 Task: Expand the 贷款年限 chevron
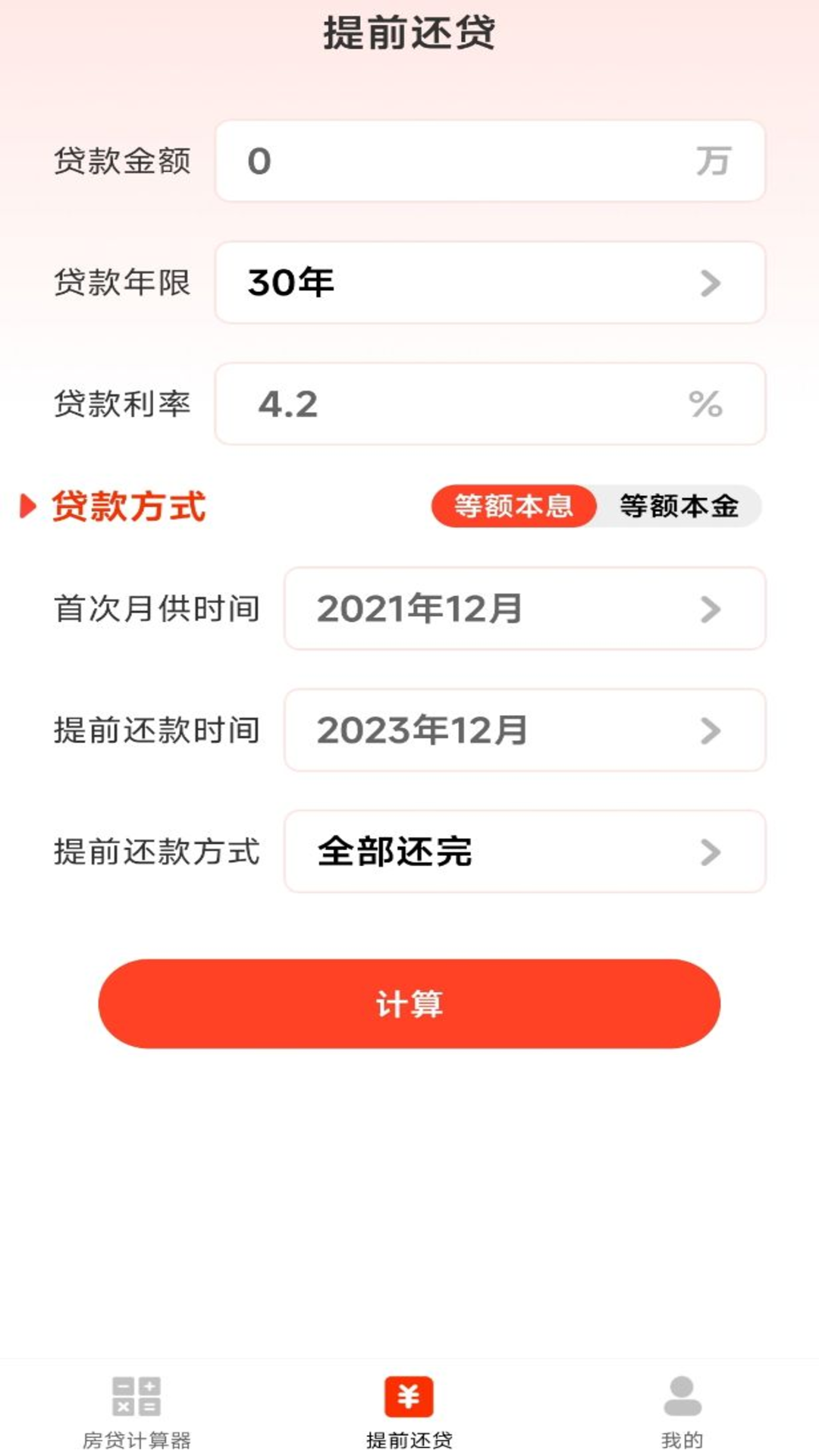pyautogui.click(x=711, y=283)
